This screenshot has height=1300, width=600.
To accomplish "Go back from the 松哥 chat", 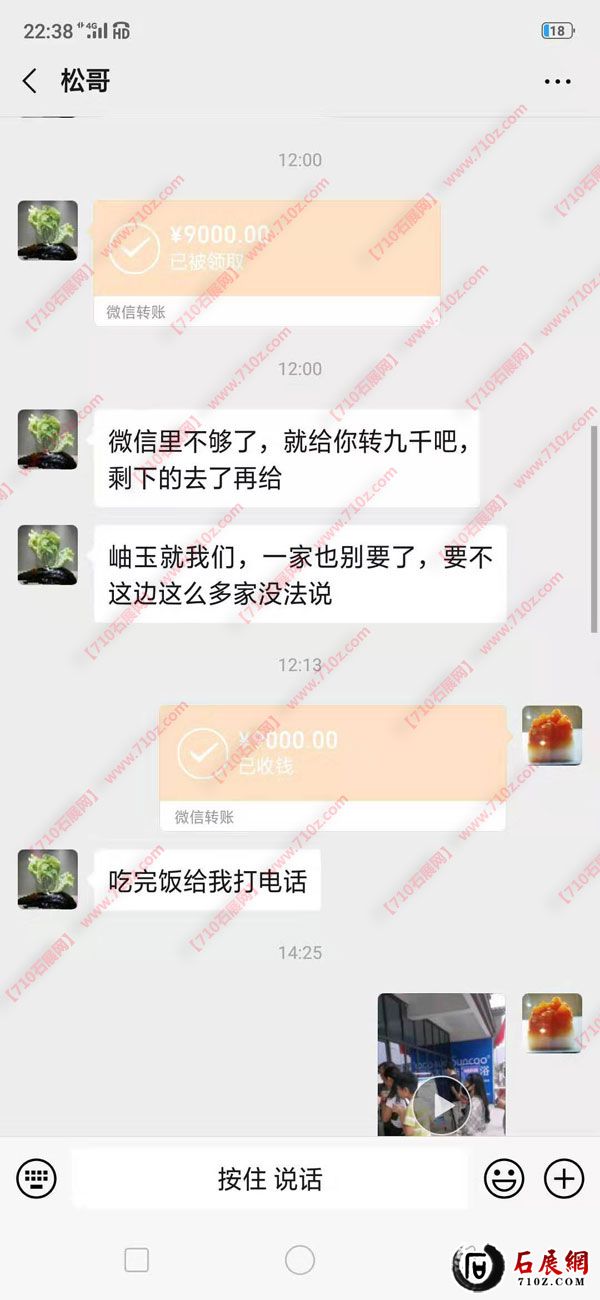I will (30, 82).
